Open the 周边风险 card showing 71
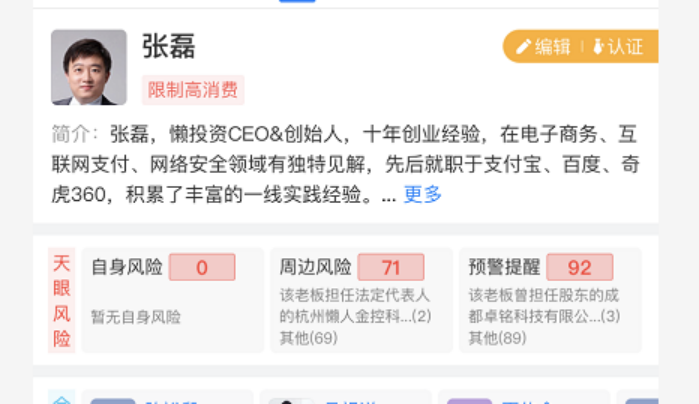The width and height of the screenshot is (699, 404). [x=361, y=300]
